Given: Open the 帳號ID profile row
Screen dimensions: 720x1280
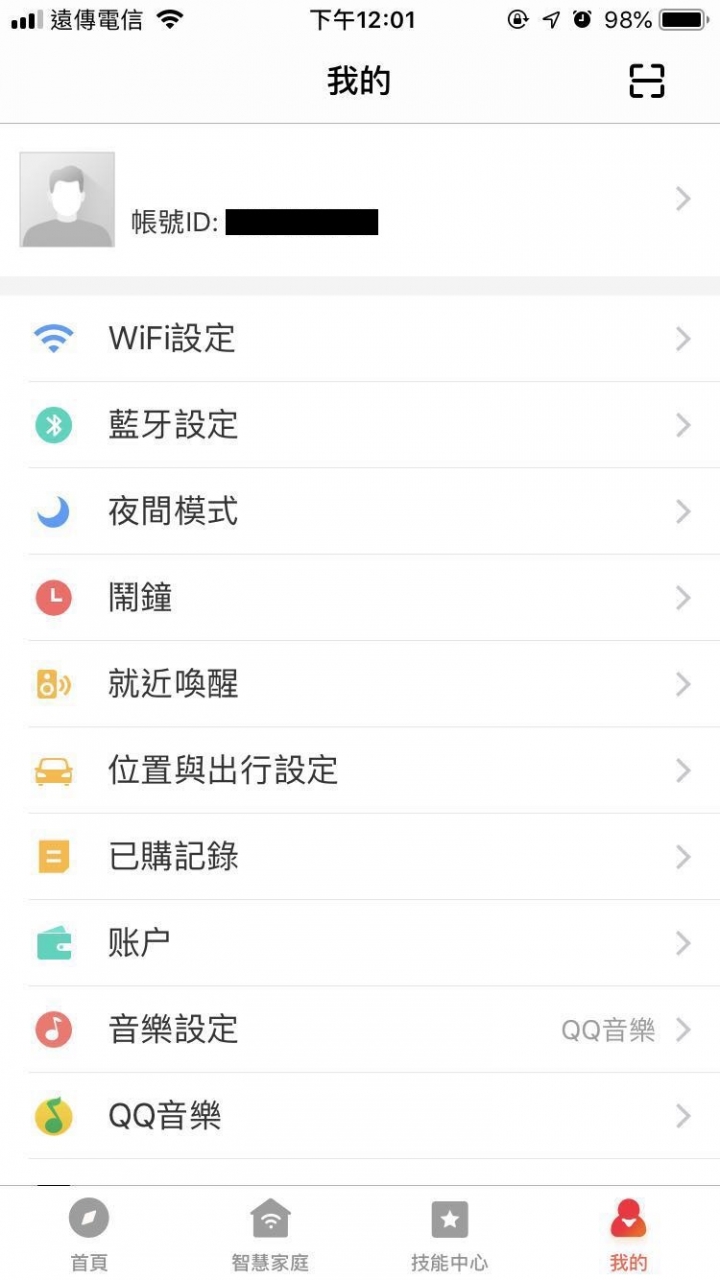Looking at the screenshot, I should (360, 200).
